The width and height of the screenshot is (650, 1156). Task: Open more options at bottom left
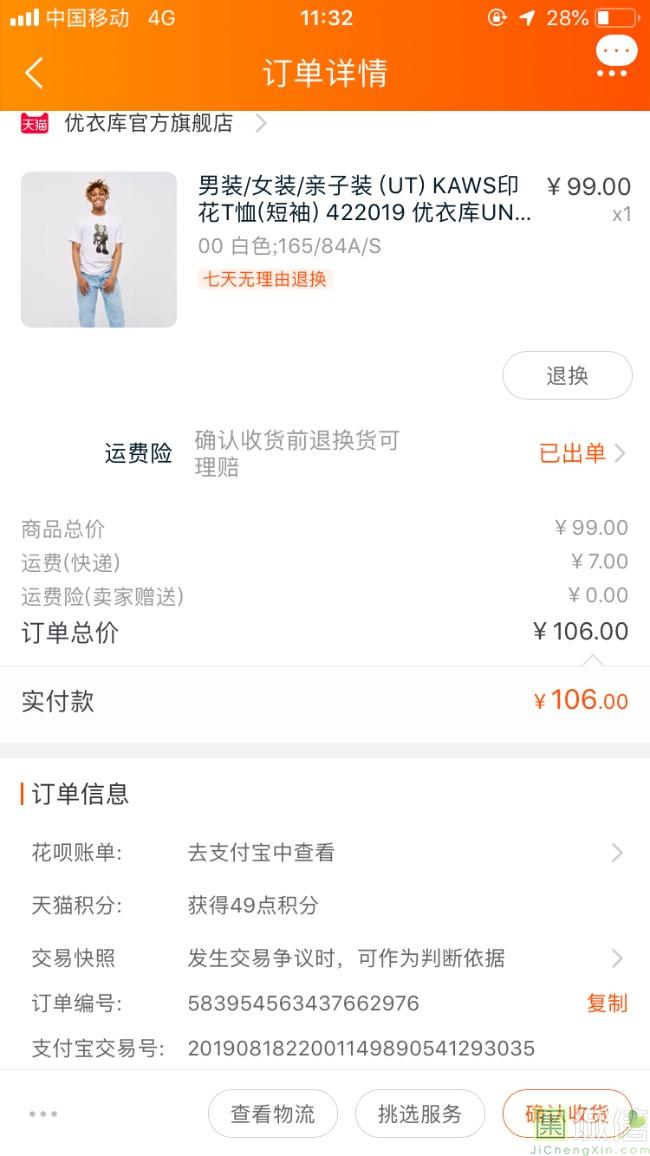click(x=43, y=1114)
